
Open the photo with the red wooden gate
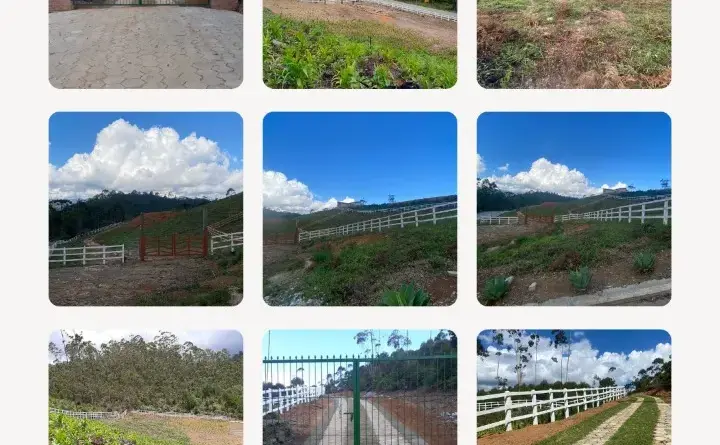pyautogui.click(x=145, y=208)
